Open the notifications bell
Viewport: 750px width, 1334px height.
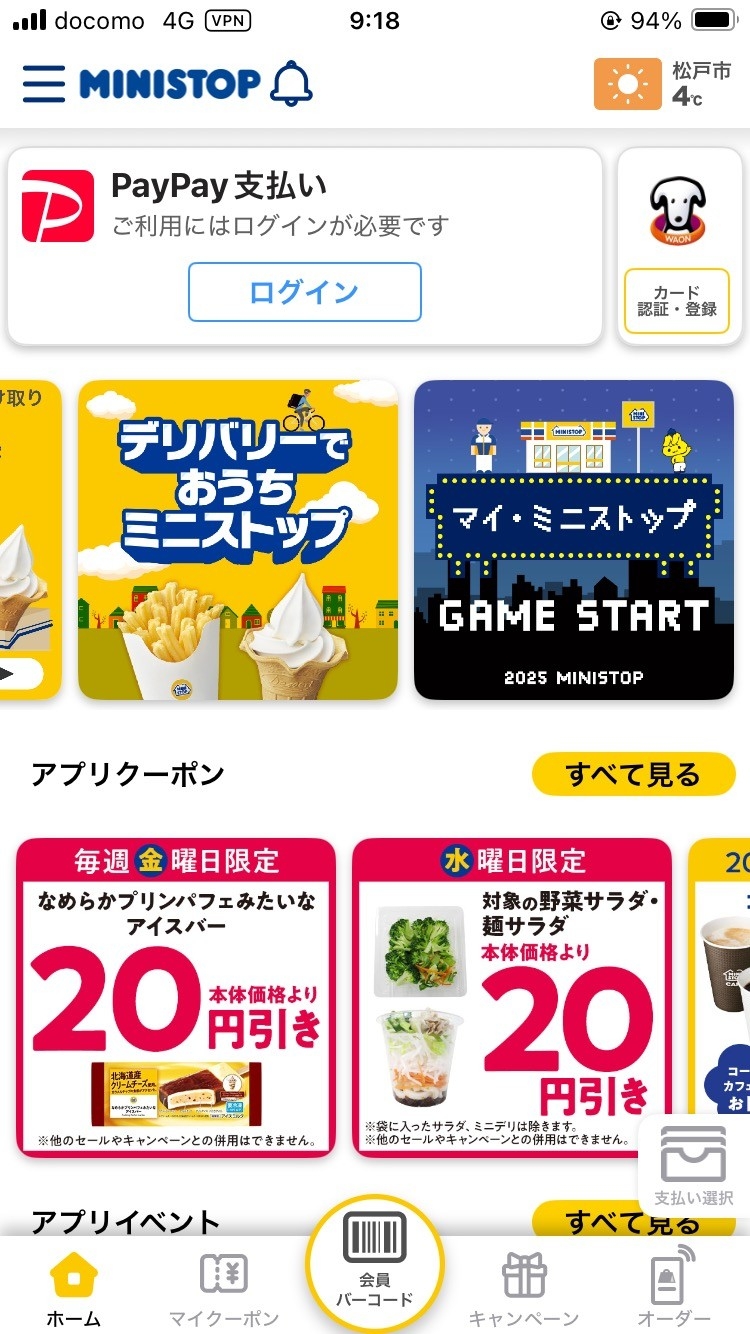click(291, 84)
